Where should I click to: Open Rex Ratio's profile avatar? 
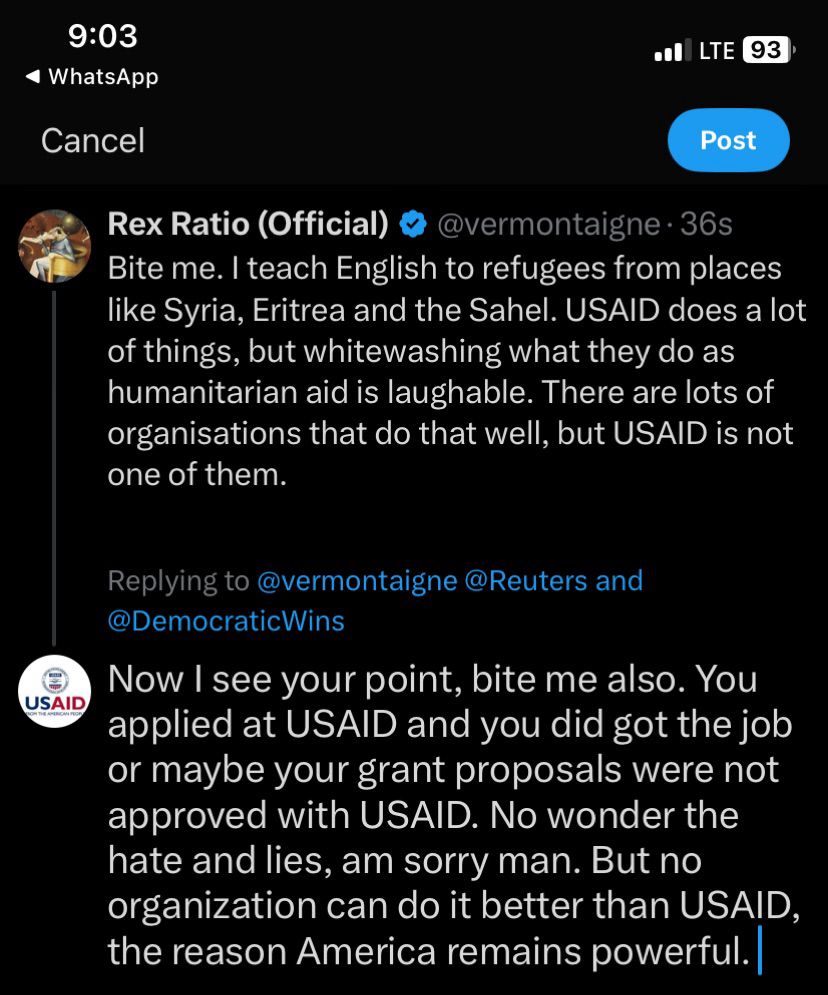tap(55, 246)
